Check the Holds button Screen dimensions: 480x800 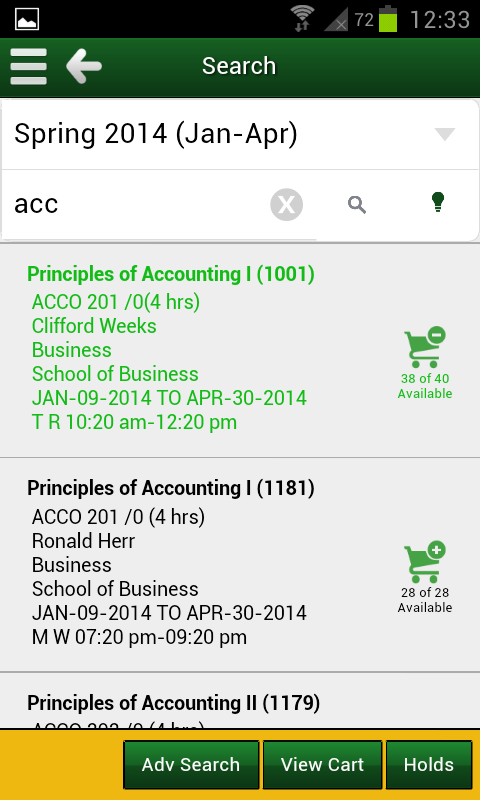pyautogui.click(x=428, y=765)
